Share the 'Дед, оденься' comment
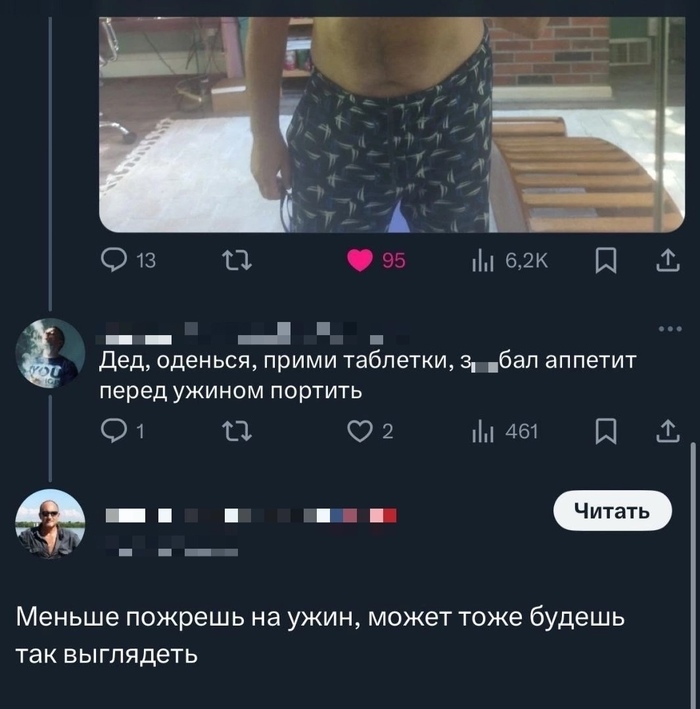This screenshot has height=709, width=700. tap(666, 431)
